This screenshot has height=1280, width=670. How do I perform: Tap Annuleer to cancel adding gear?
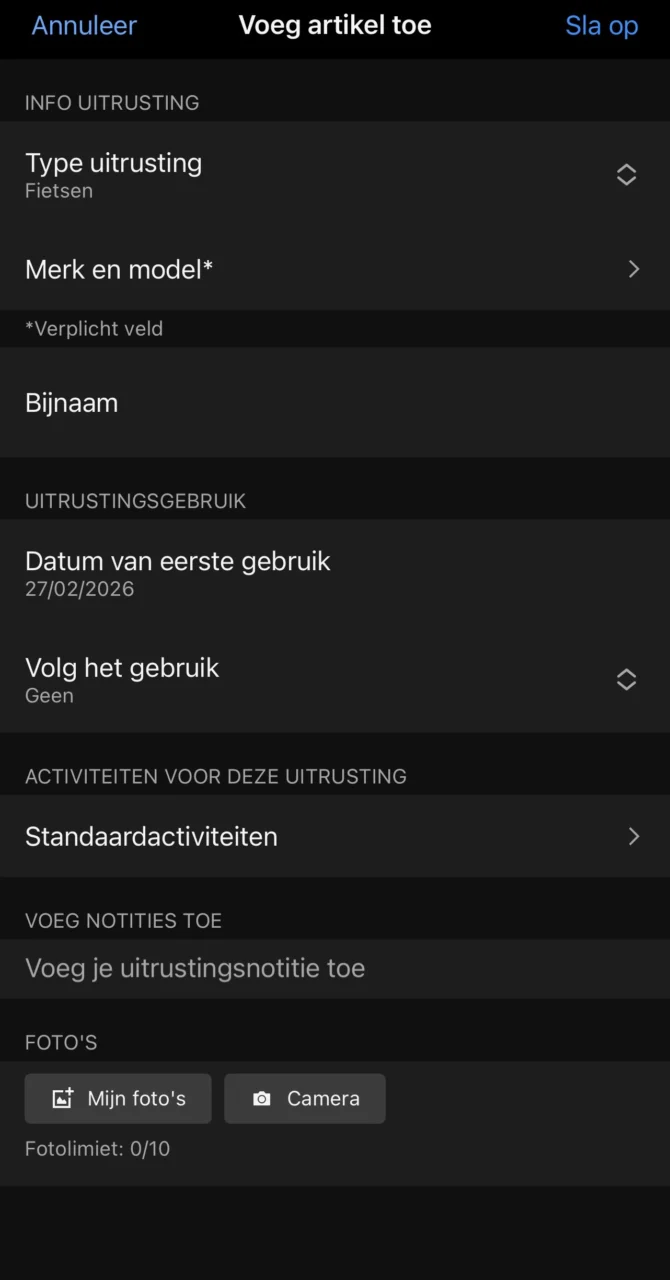click(x=84, y=26)
